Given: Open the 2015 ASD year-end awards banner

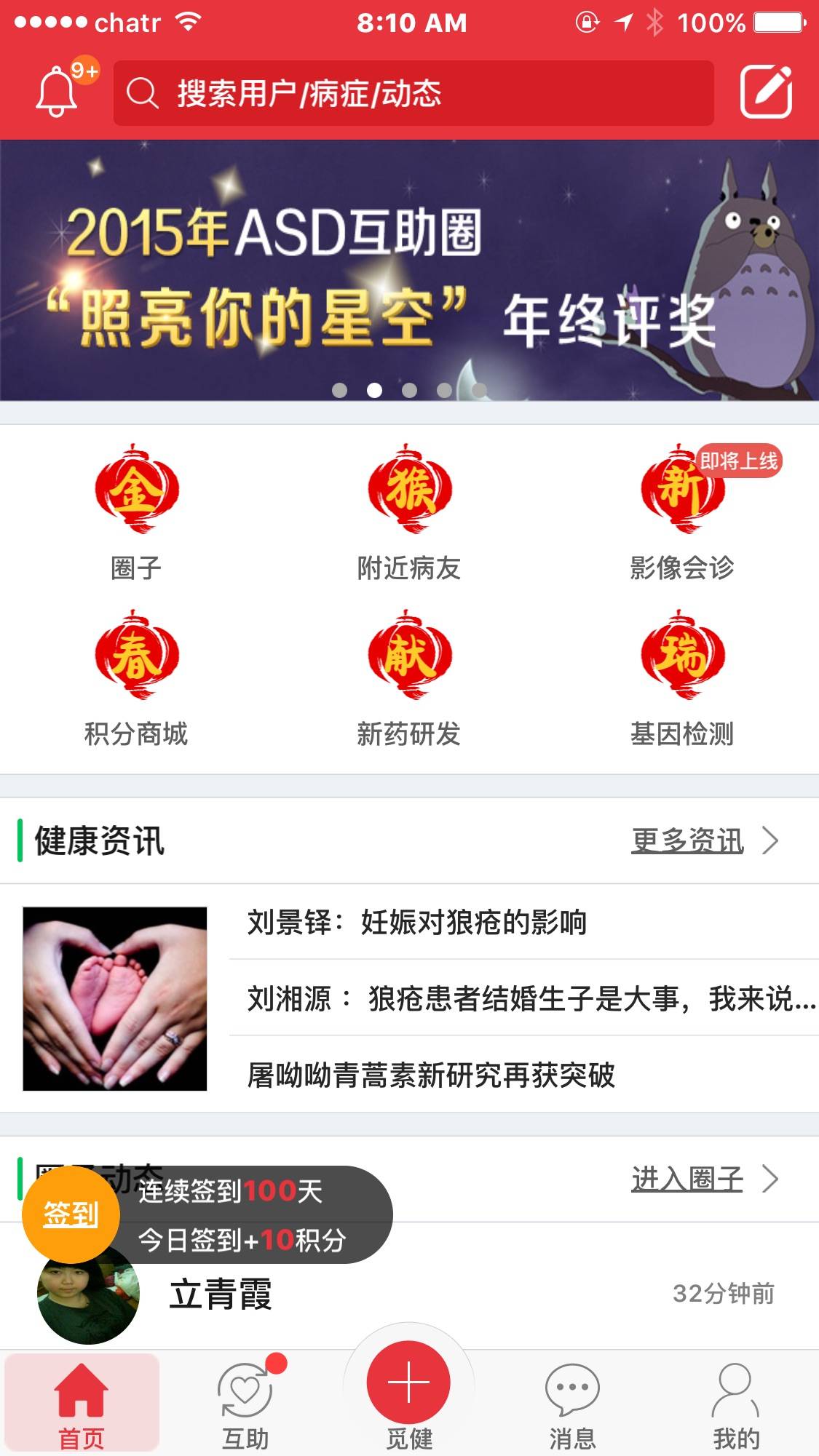Looking at the screenshot, I should [409, 270].
